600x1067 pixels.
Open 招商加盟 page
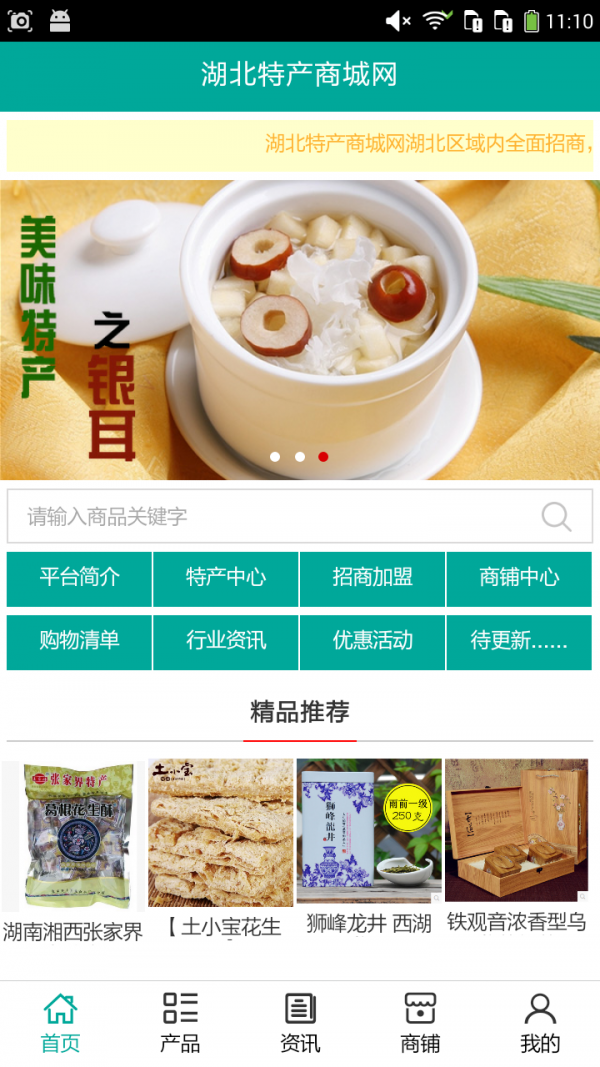pos(372,578)
